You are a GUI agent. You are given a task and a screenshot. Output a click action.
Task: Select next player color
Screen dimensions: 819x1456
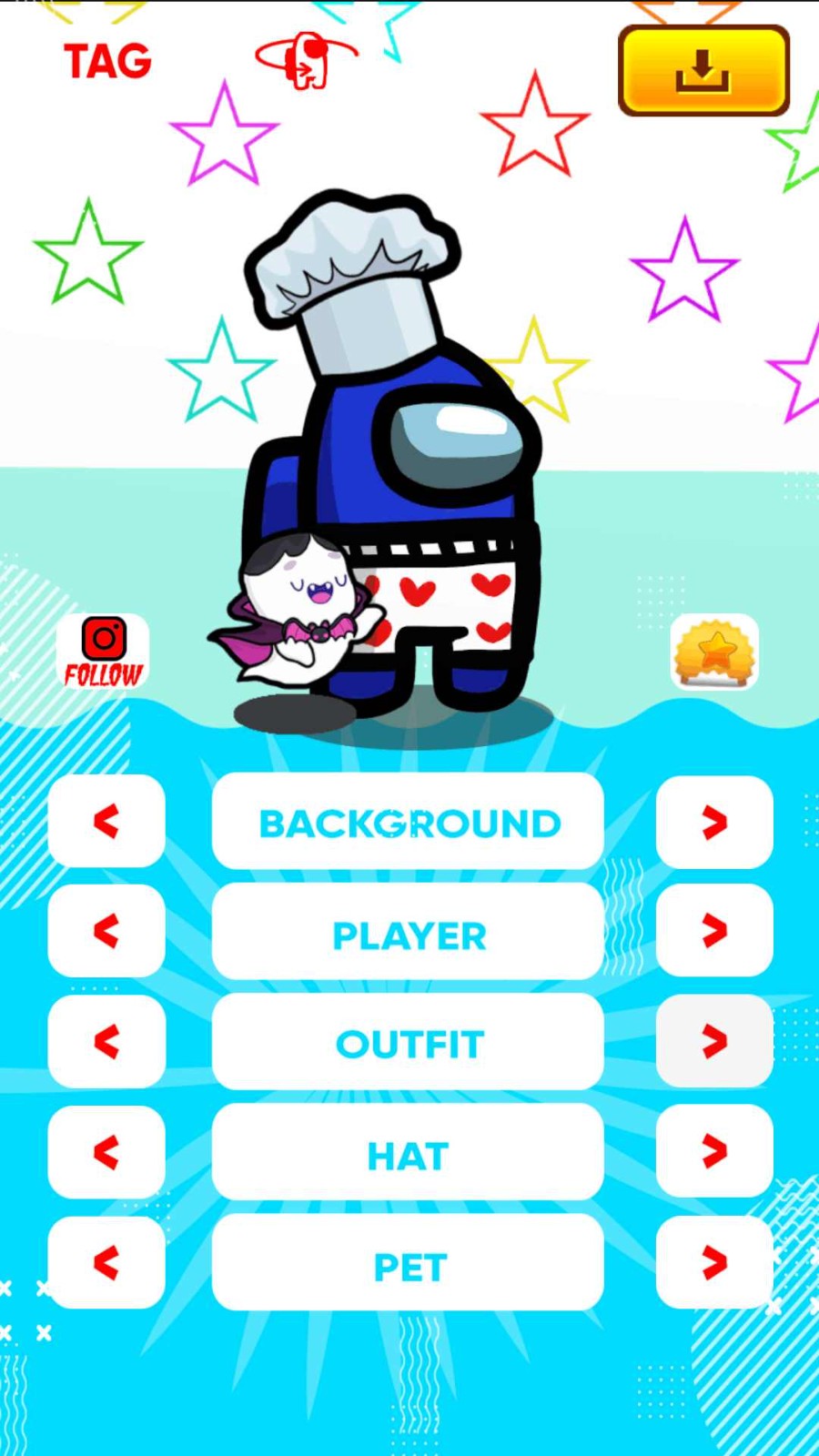[714, 931]
